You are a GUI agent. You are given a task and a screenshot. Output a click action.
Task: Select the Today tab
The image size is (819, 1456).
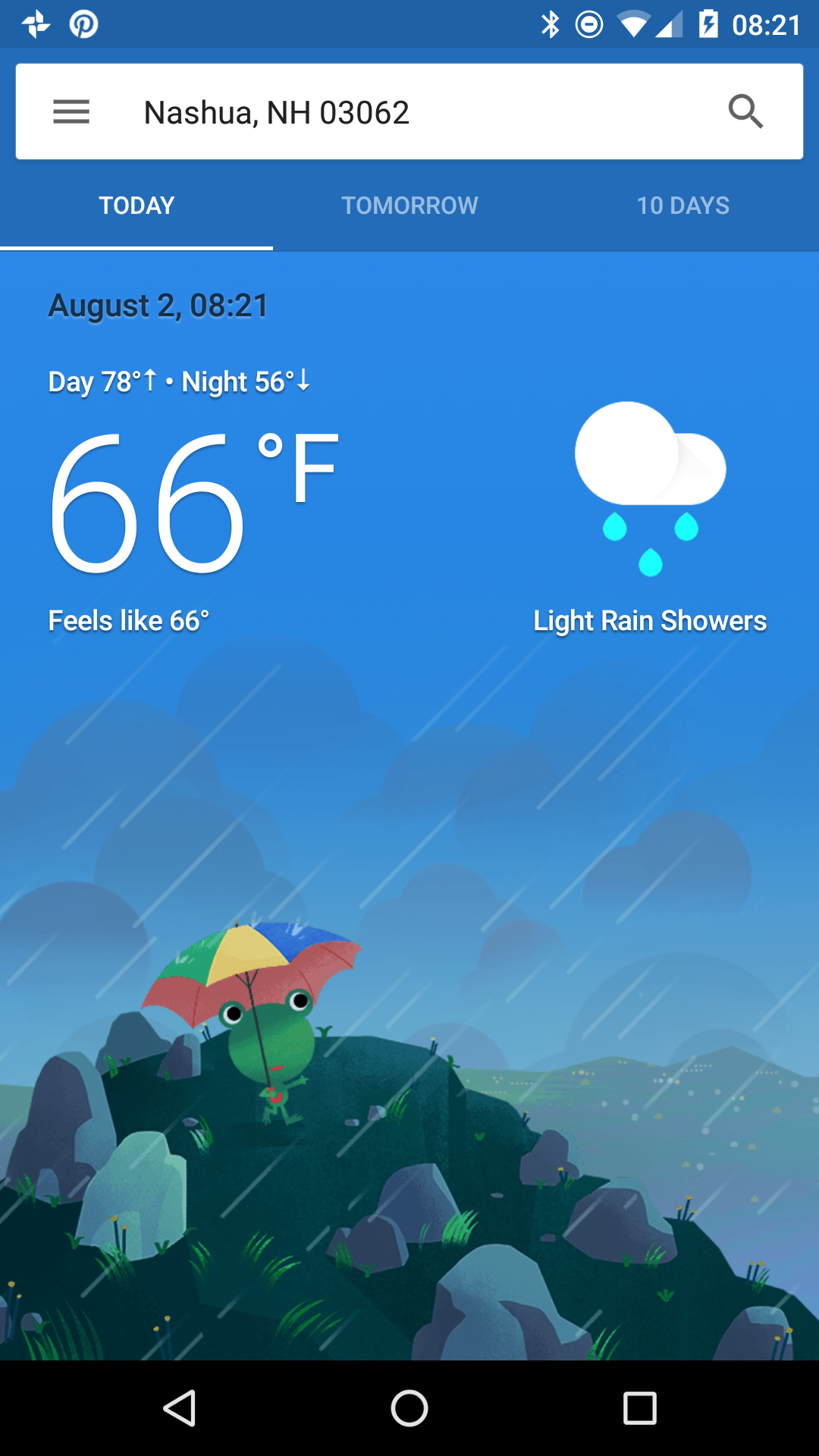136,206
